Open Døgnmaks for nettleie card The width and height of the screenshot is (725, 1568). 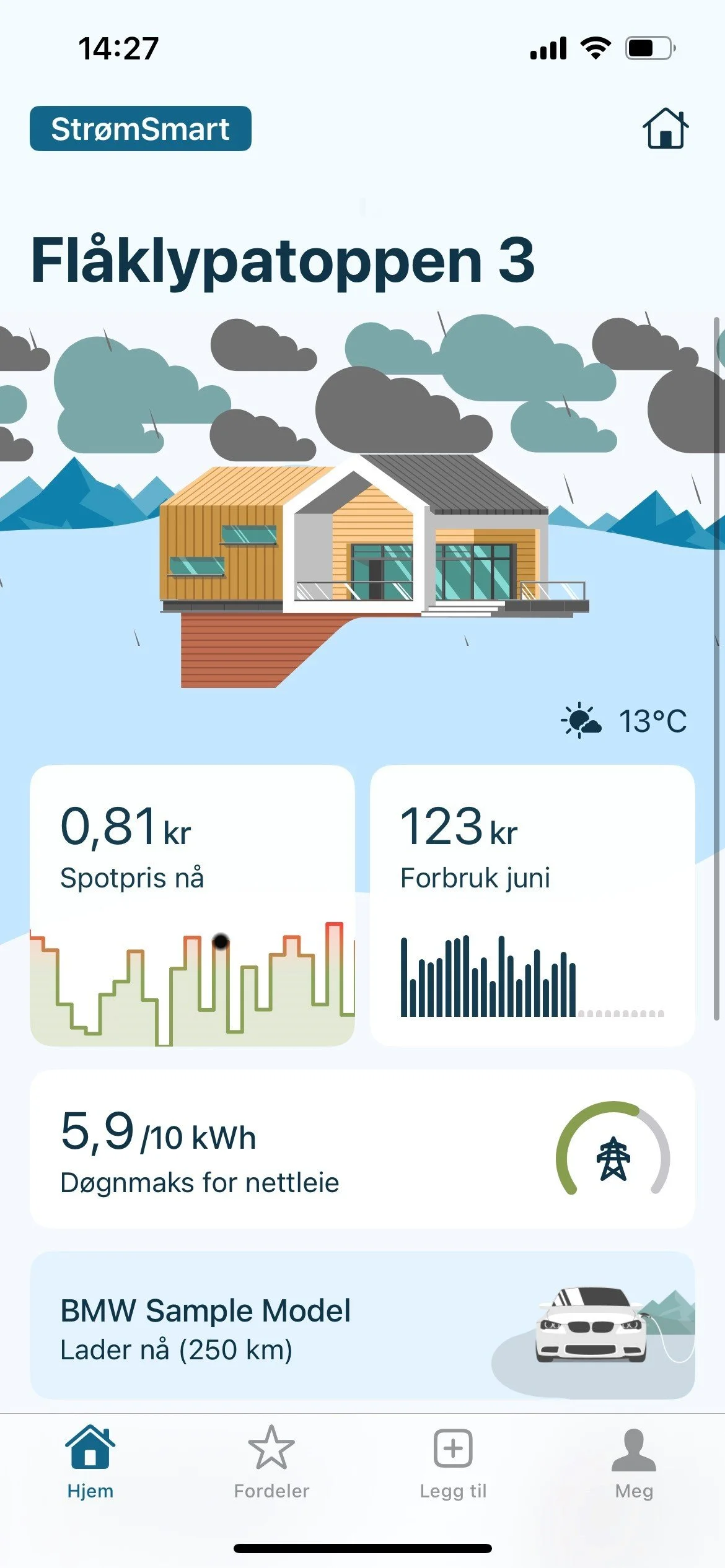pyautogui.click(x=362, y=1149)
